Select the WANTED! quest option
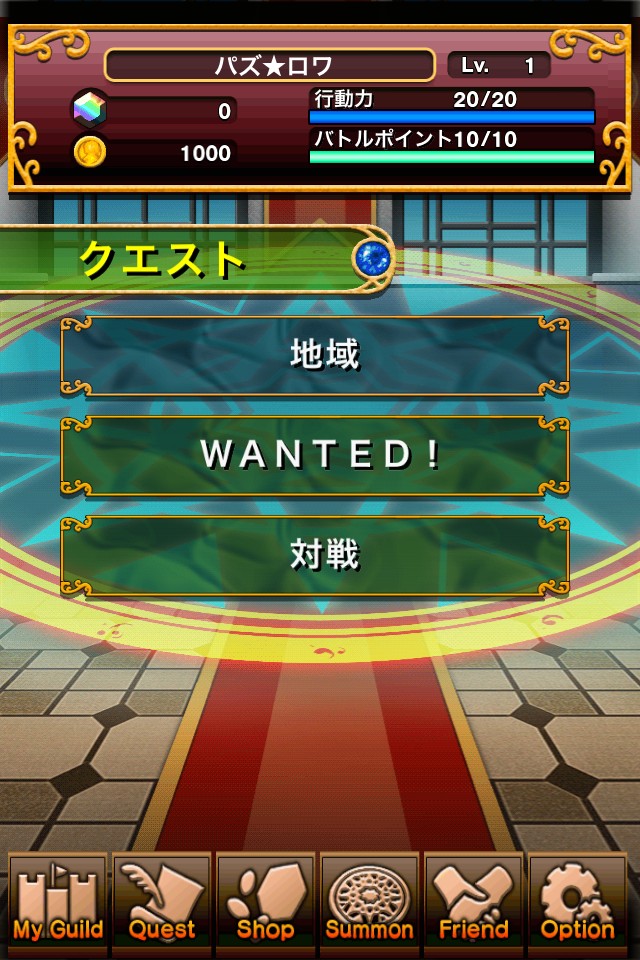This screenshot has height=960, width=640. coord(315,456)
